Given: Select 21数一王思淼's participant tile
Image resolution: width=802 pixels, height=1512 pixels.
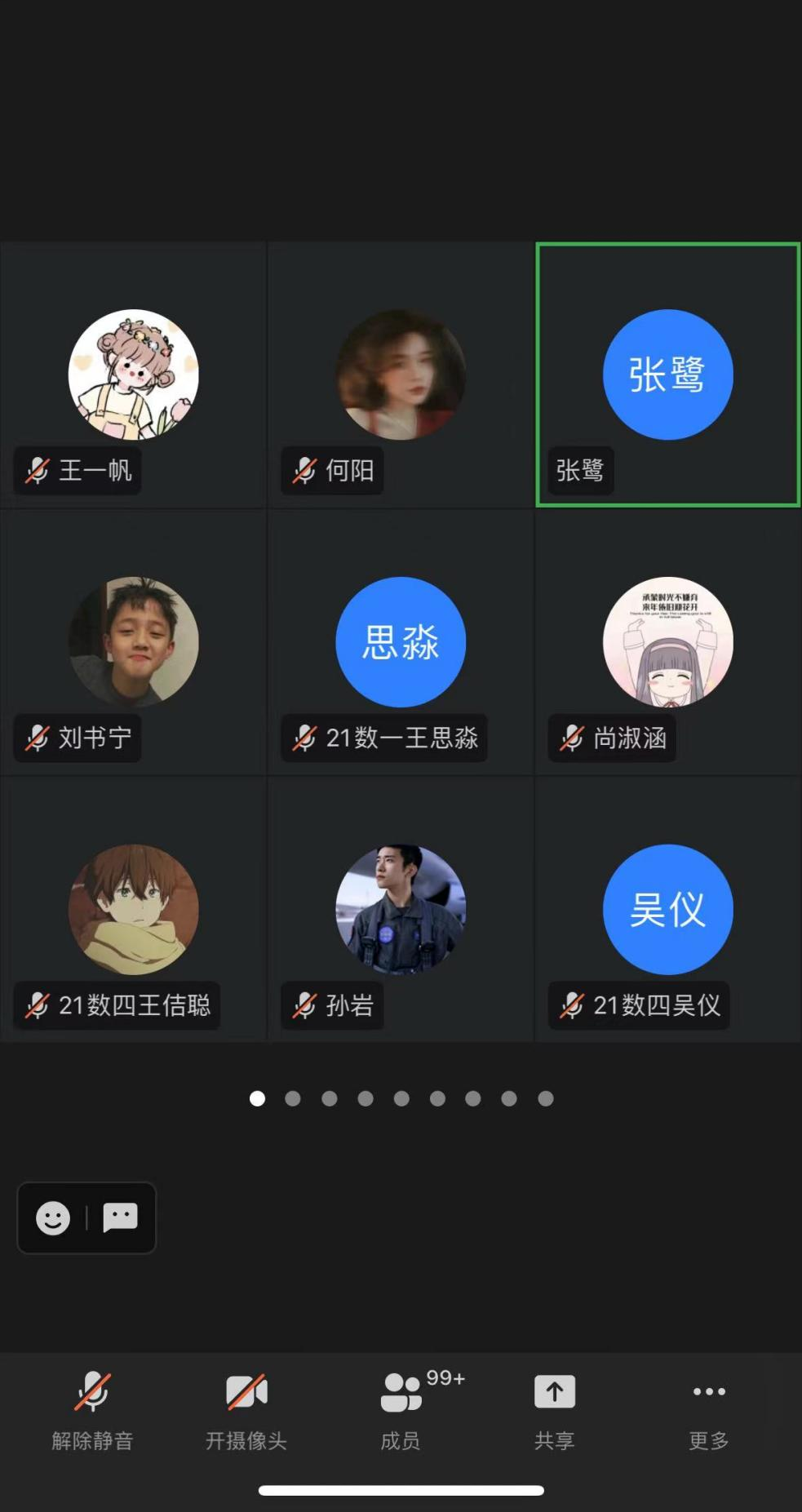Looking at the screenshot, I should coord(401,642).
